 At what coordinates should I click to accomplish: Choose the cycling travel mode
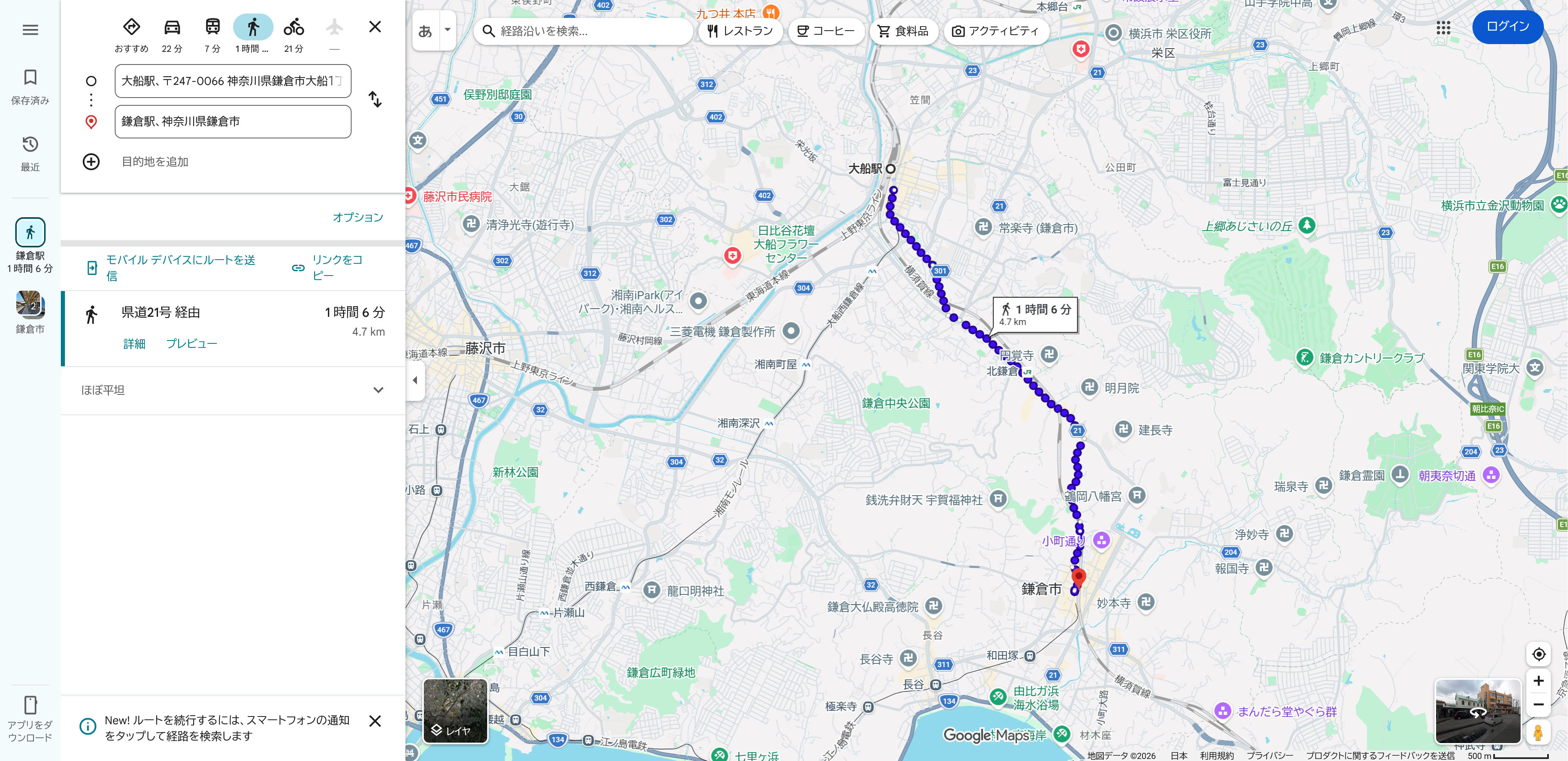(294, 35)
